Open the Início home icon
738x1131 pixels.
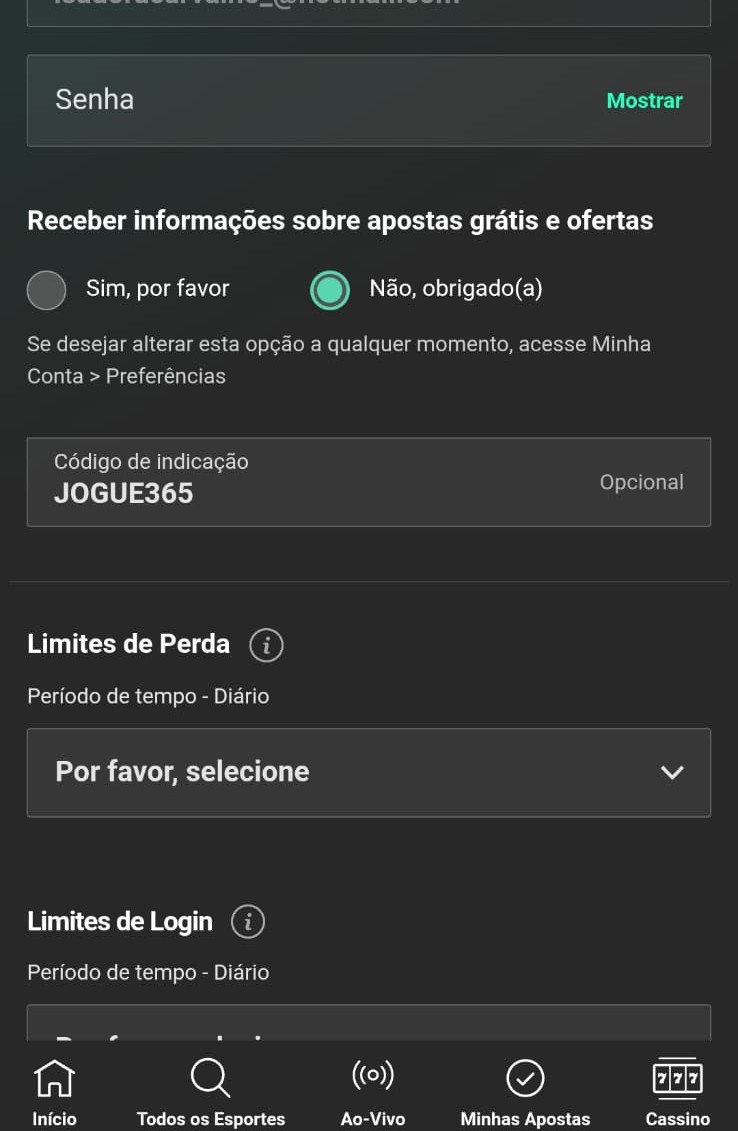(x=54, y=1089)
